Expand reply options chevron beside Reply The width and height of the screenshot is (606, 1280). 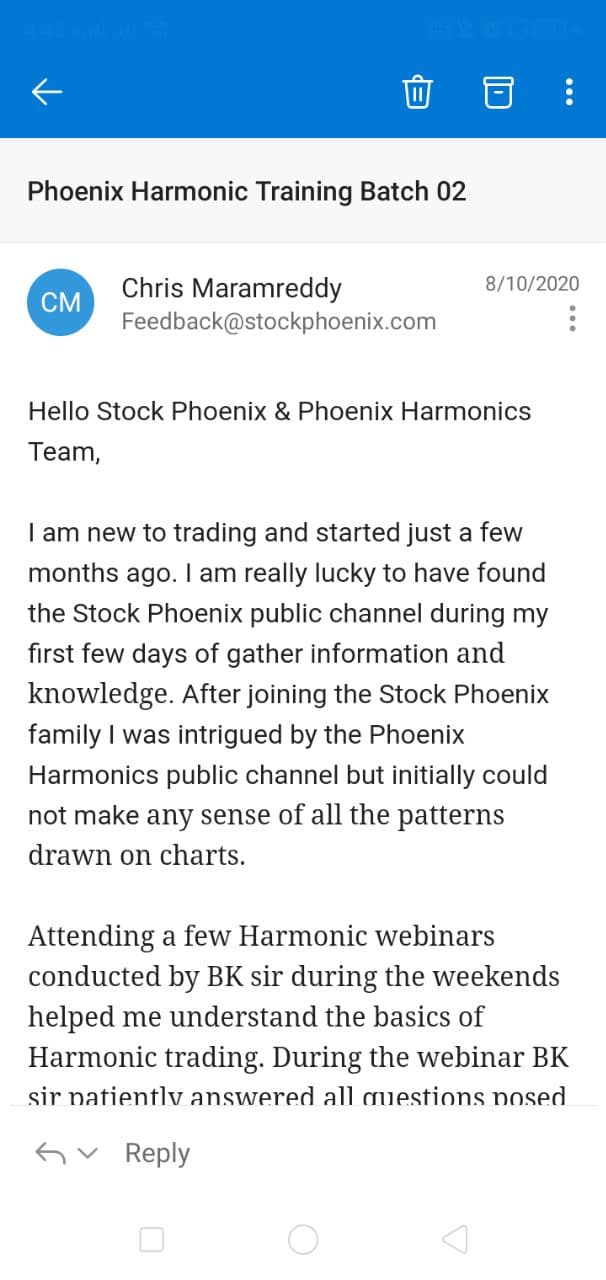(x=88, y=1153)
